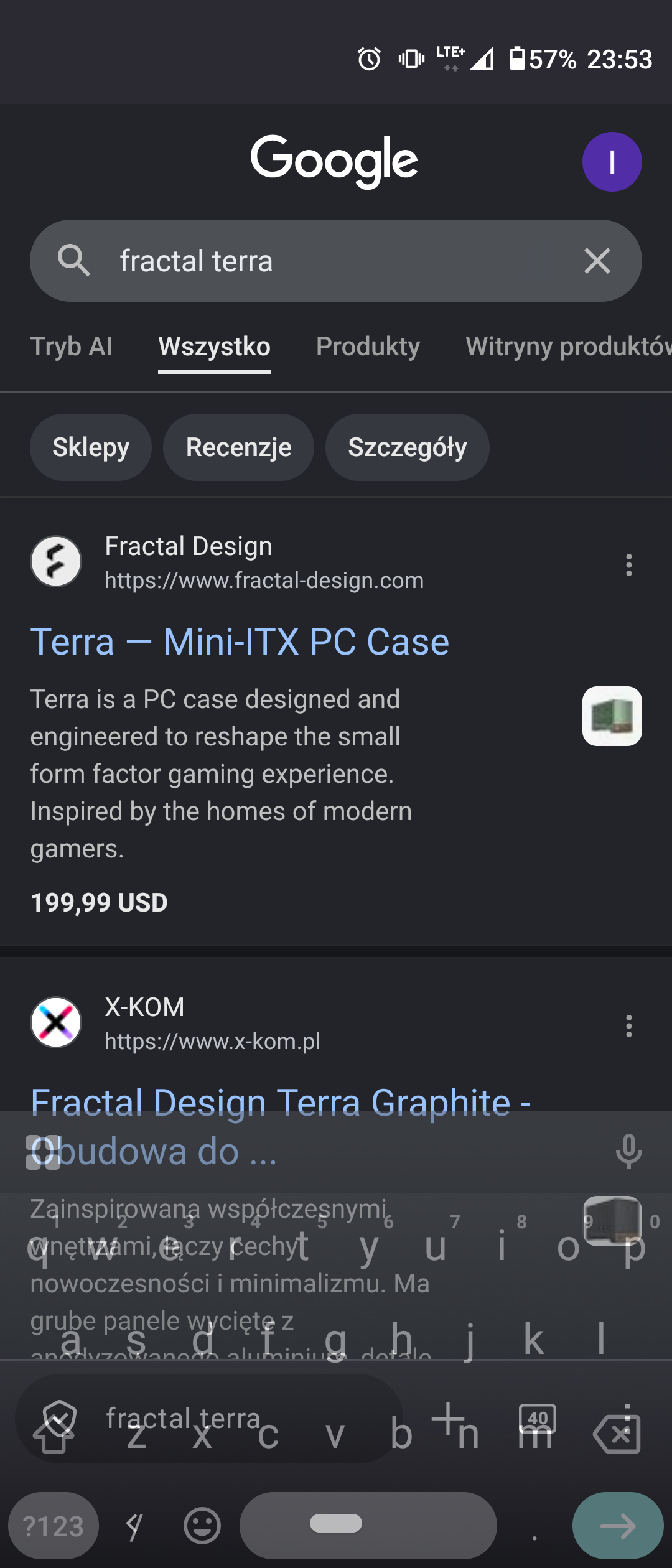Image resolution: width=672 pixels, height=1568 pixels.
Task: Select the Recenzje chip
Action: pos(238,447)
